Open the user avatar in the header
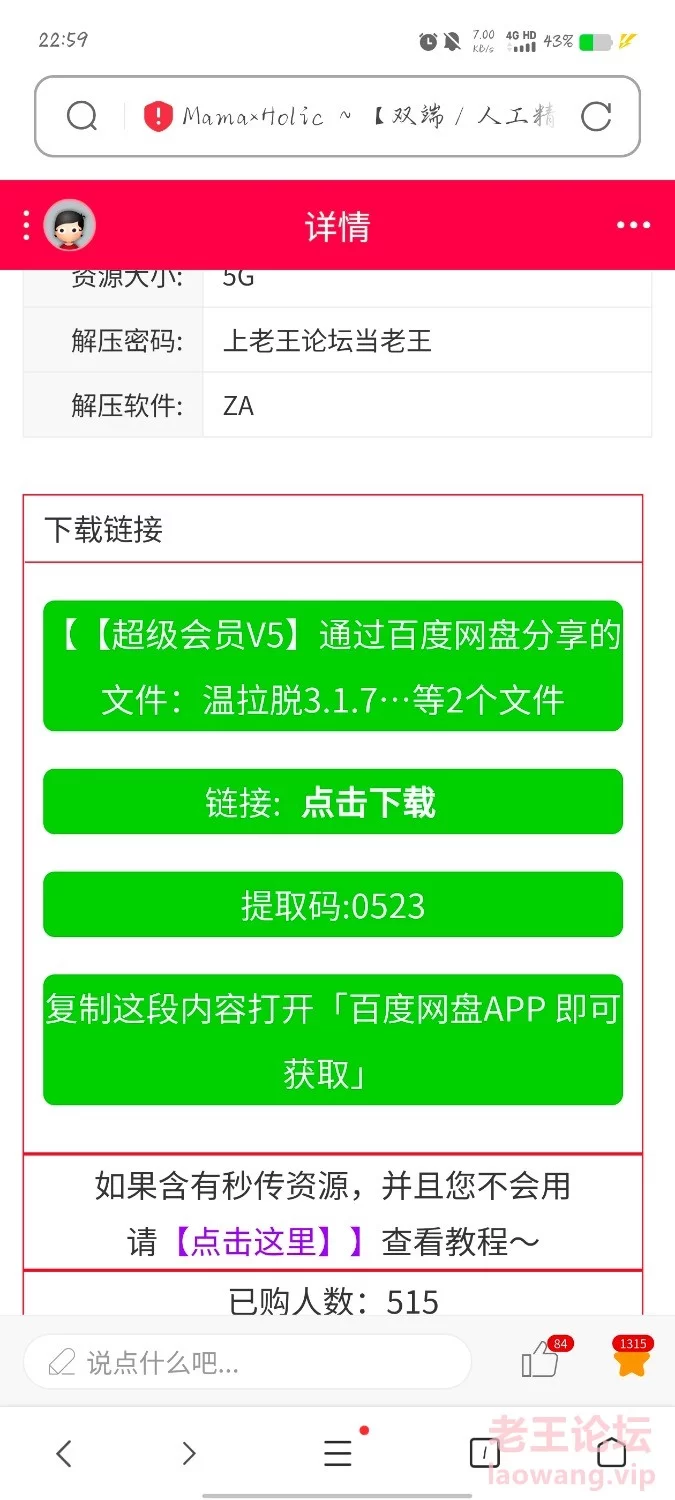 [70, 225]
